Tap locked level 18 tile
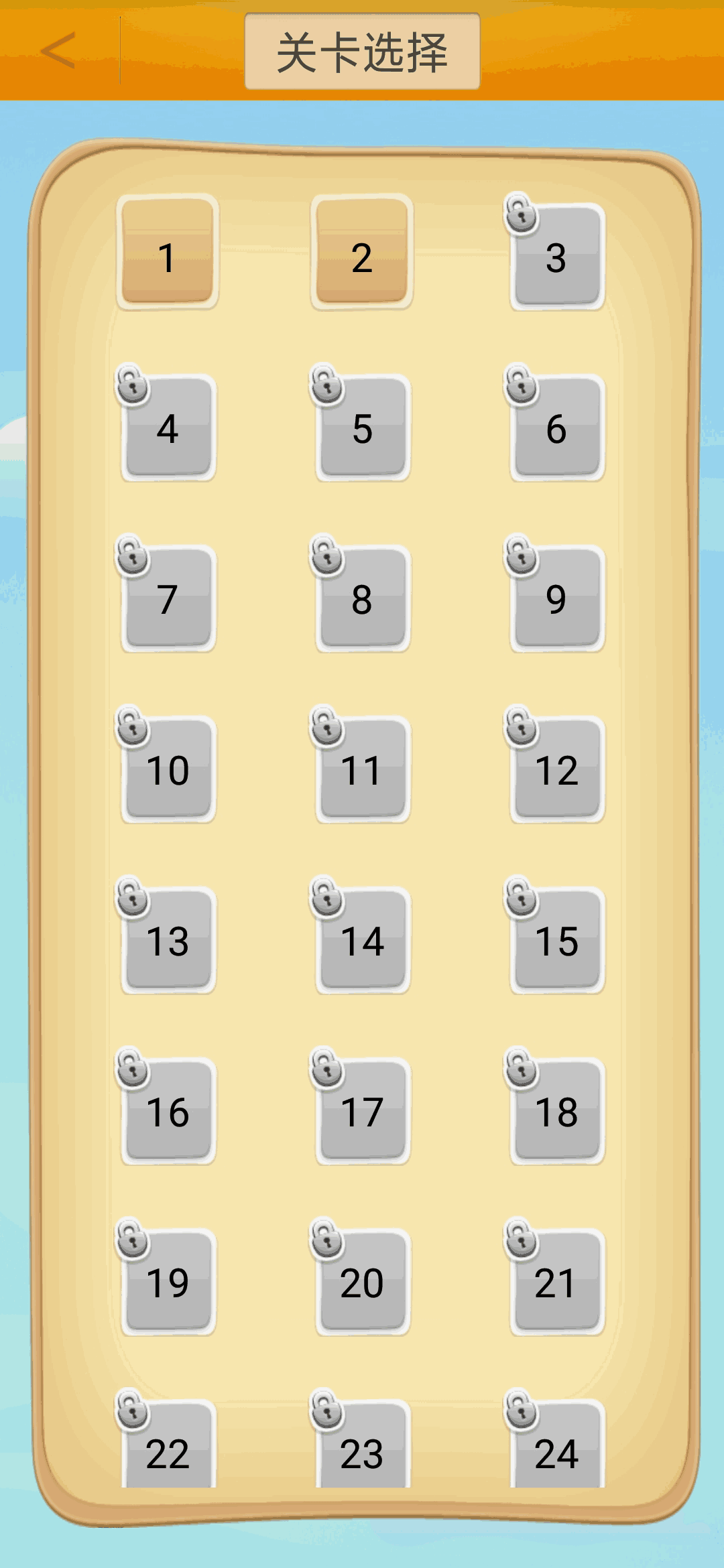Screen dimensions: 724x1568 click(556, 1111)
